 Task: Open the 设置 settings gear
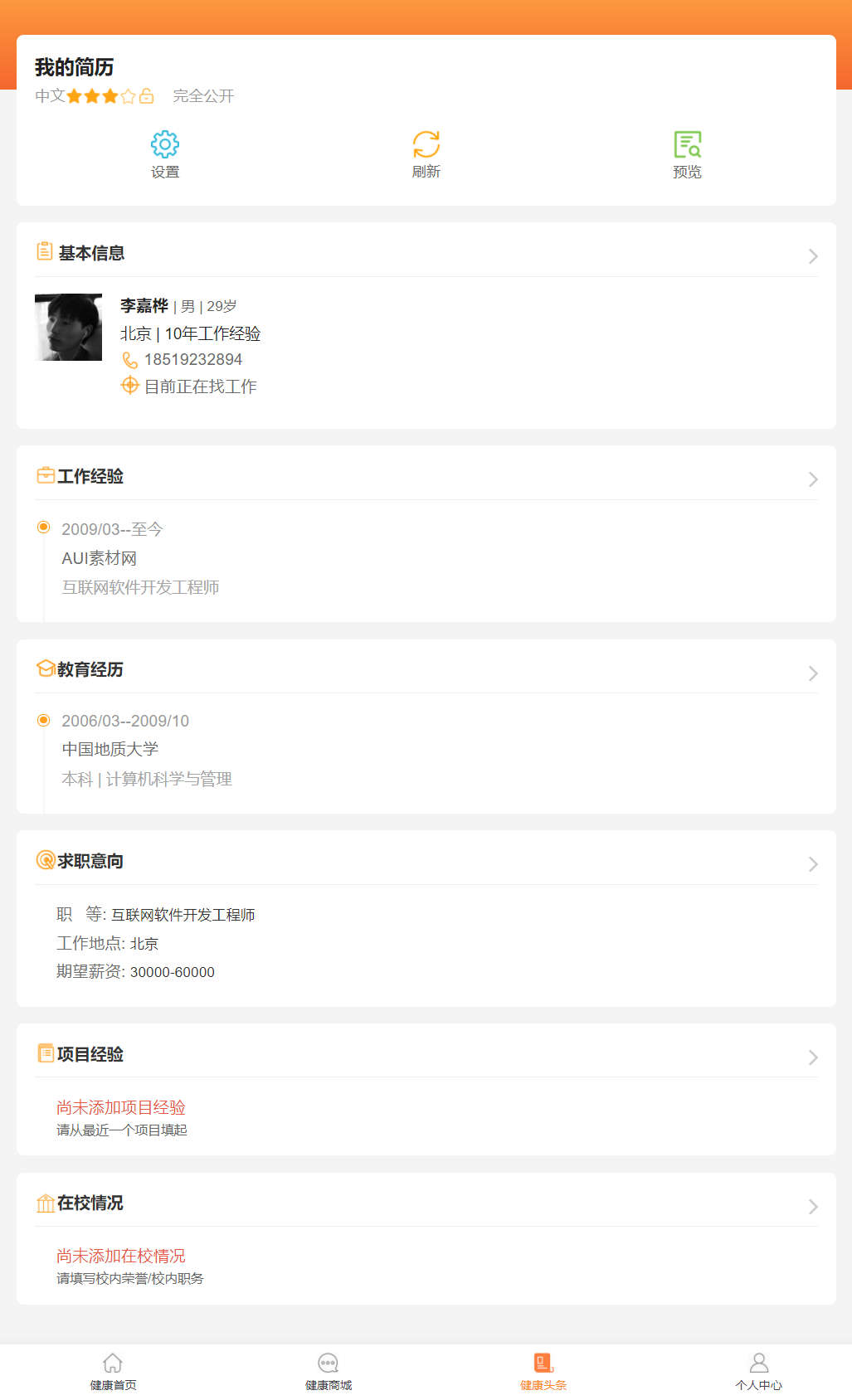[x=165, y=153]
